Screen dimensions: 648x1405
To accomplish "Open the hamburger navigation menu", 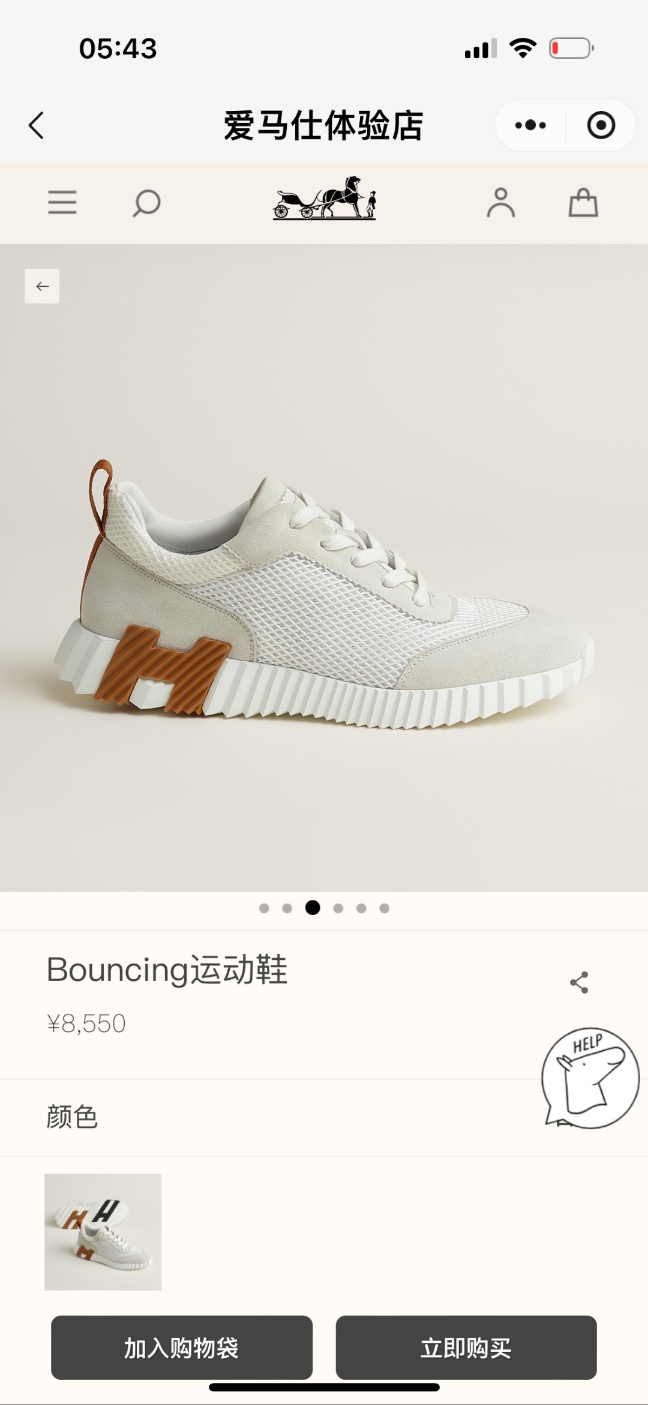I will pos(62,203).
